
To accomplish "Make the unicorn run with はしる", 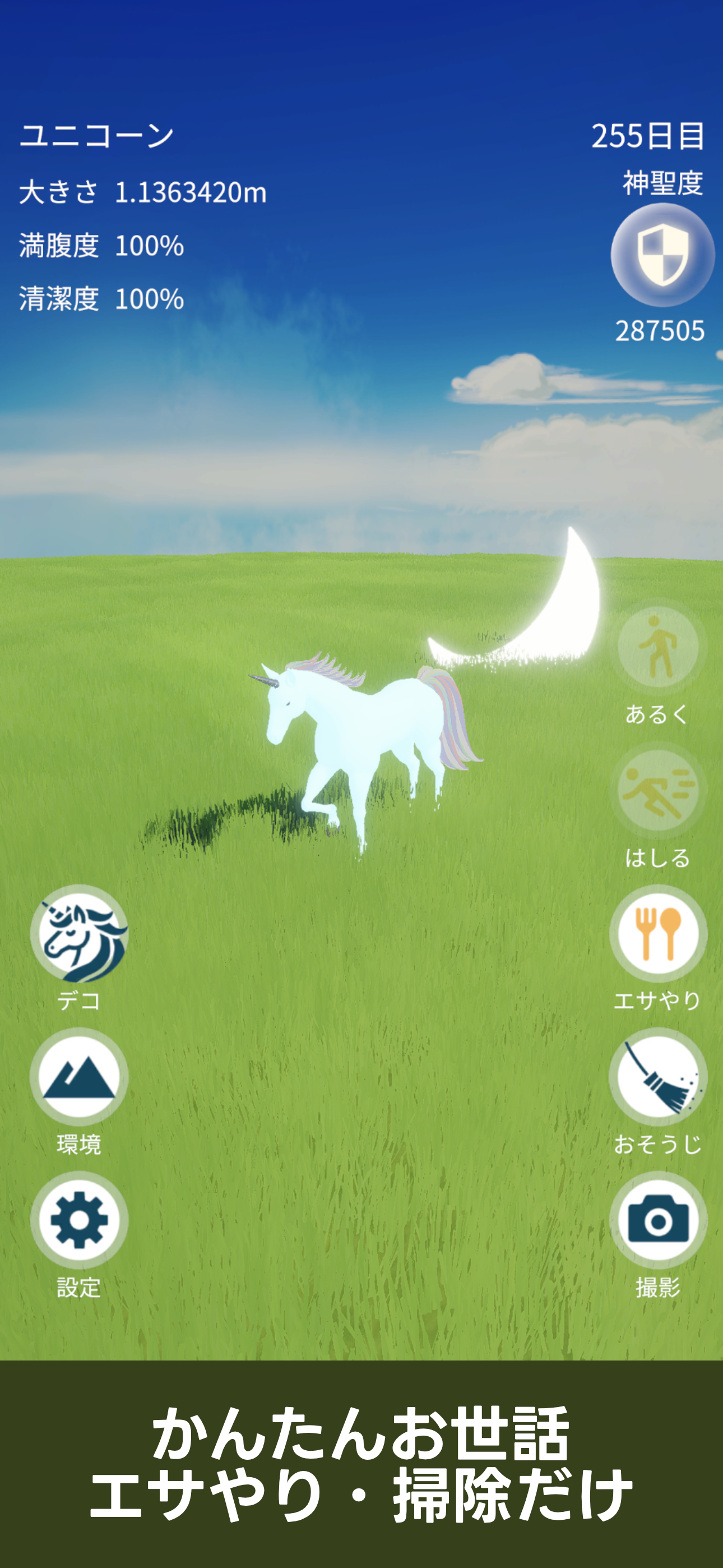I will (658, 790).
